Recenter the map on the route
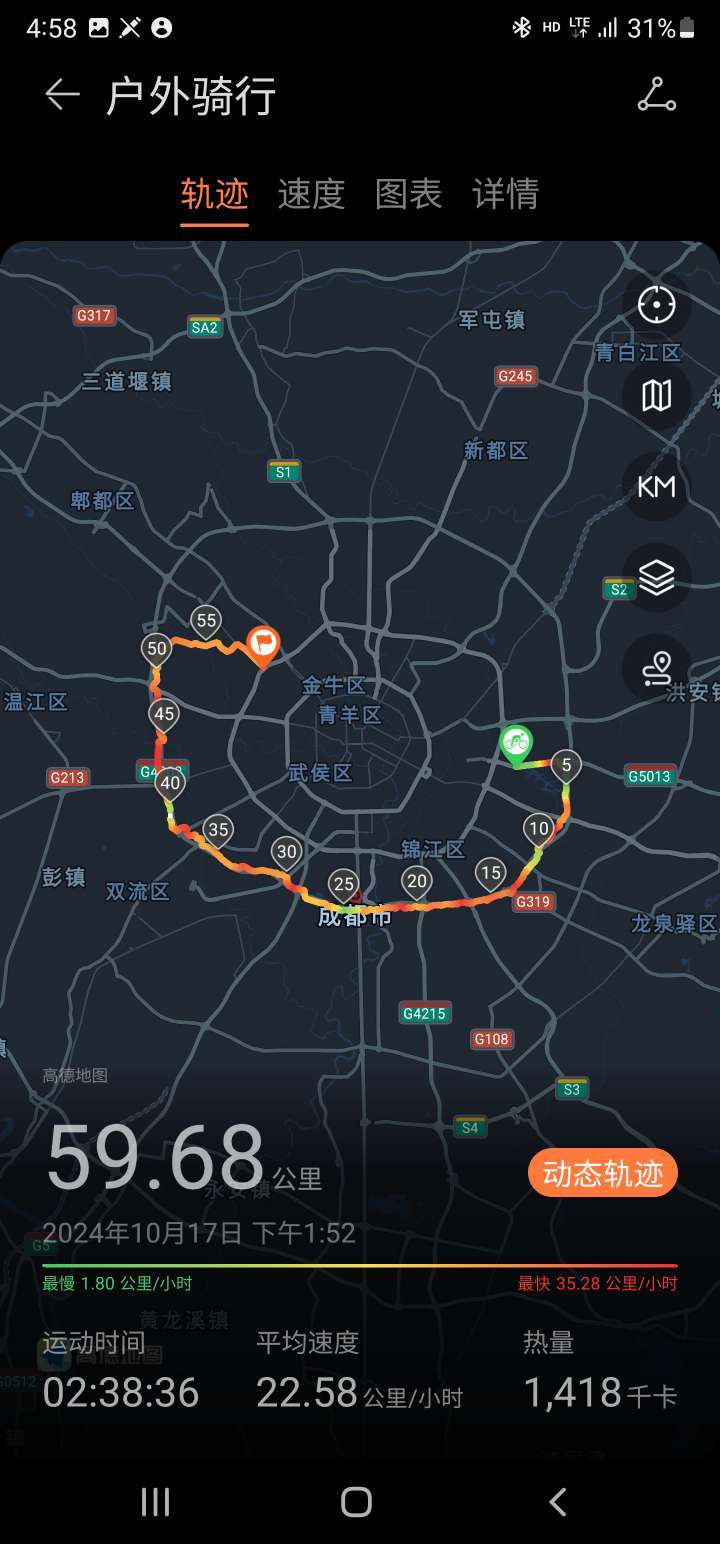This screenshot has height=1544, width=720. pos(657,305)
